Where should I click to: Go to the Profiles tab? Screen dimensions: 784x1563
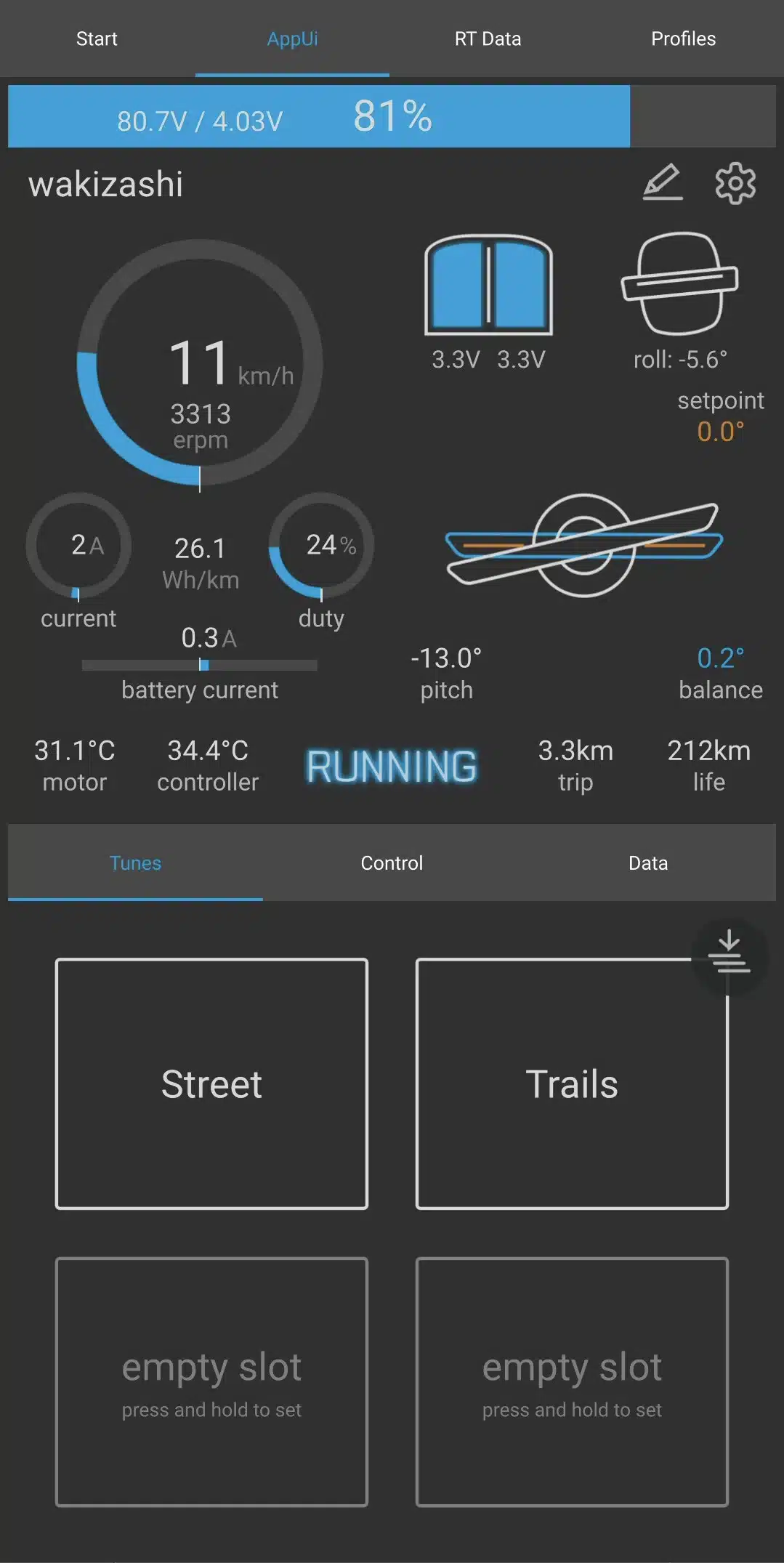click(683, 39)
